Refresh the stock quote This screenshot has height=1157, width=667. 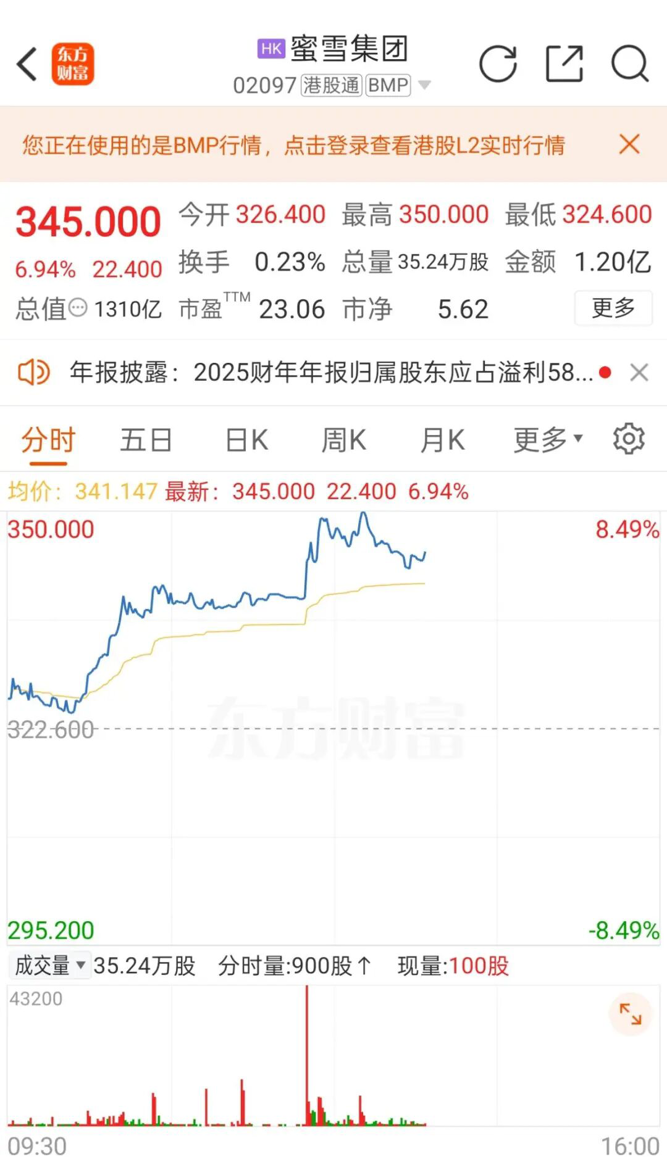point(497,65)
